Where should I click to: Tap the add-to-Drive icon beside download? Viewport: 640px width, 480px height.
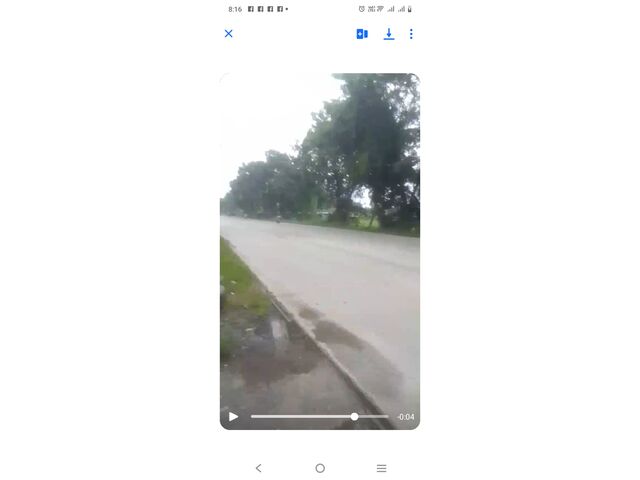pos(362,34)
